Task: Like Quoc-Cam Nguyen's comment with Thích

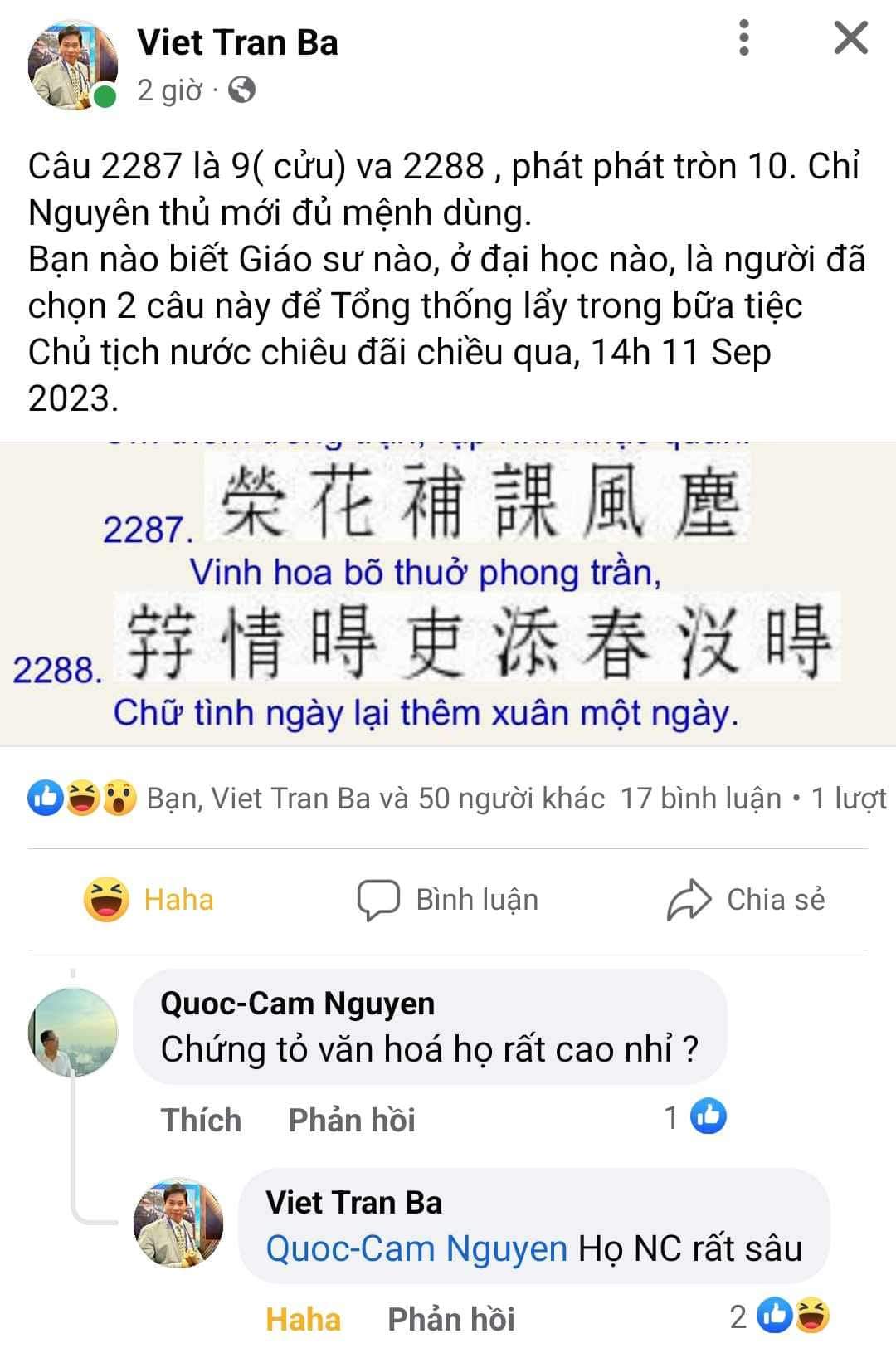Action: 201,1120
